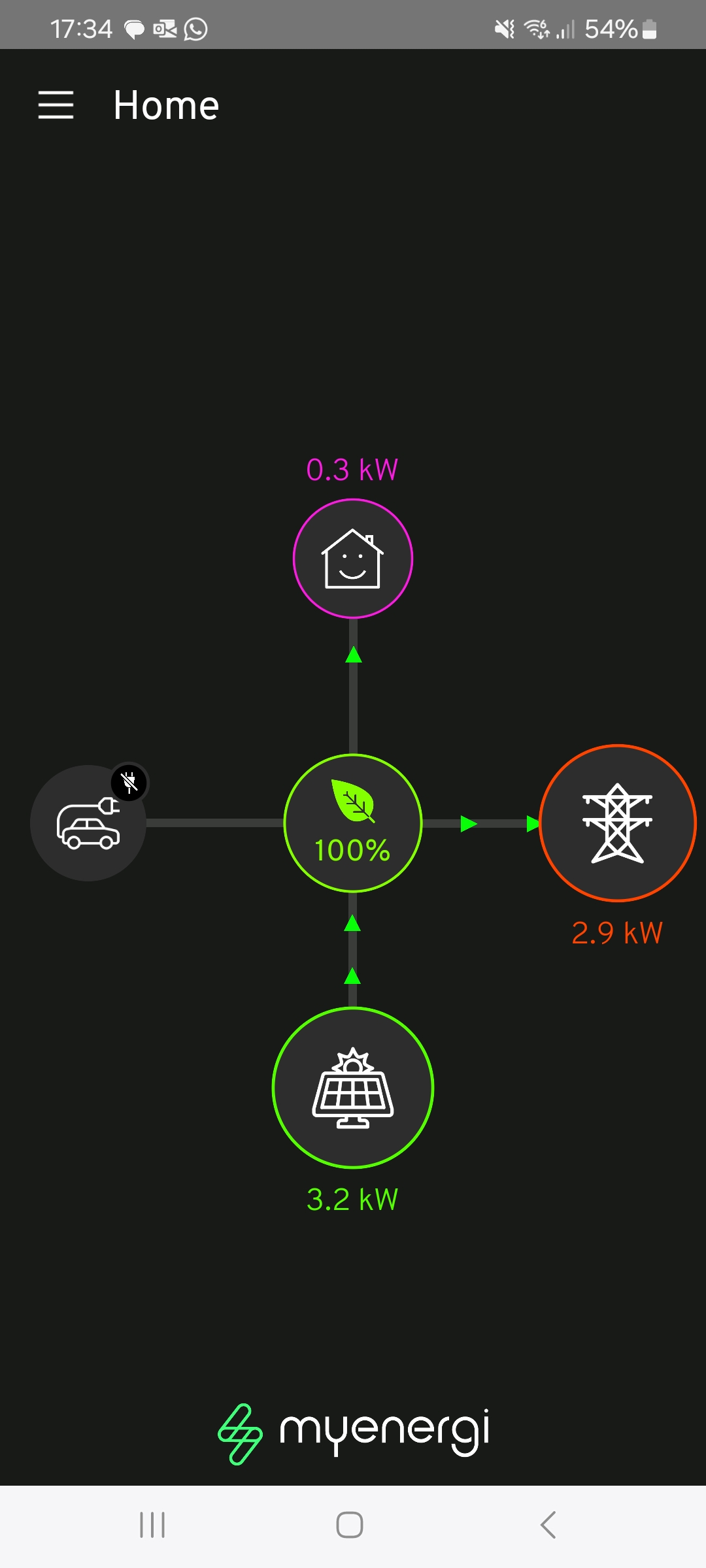
Task: Open the electric car charger circle
Action: point(88,823)
